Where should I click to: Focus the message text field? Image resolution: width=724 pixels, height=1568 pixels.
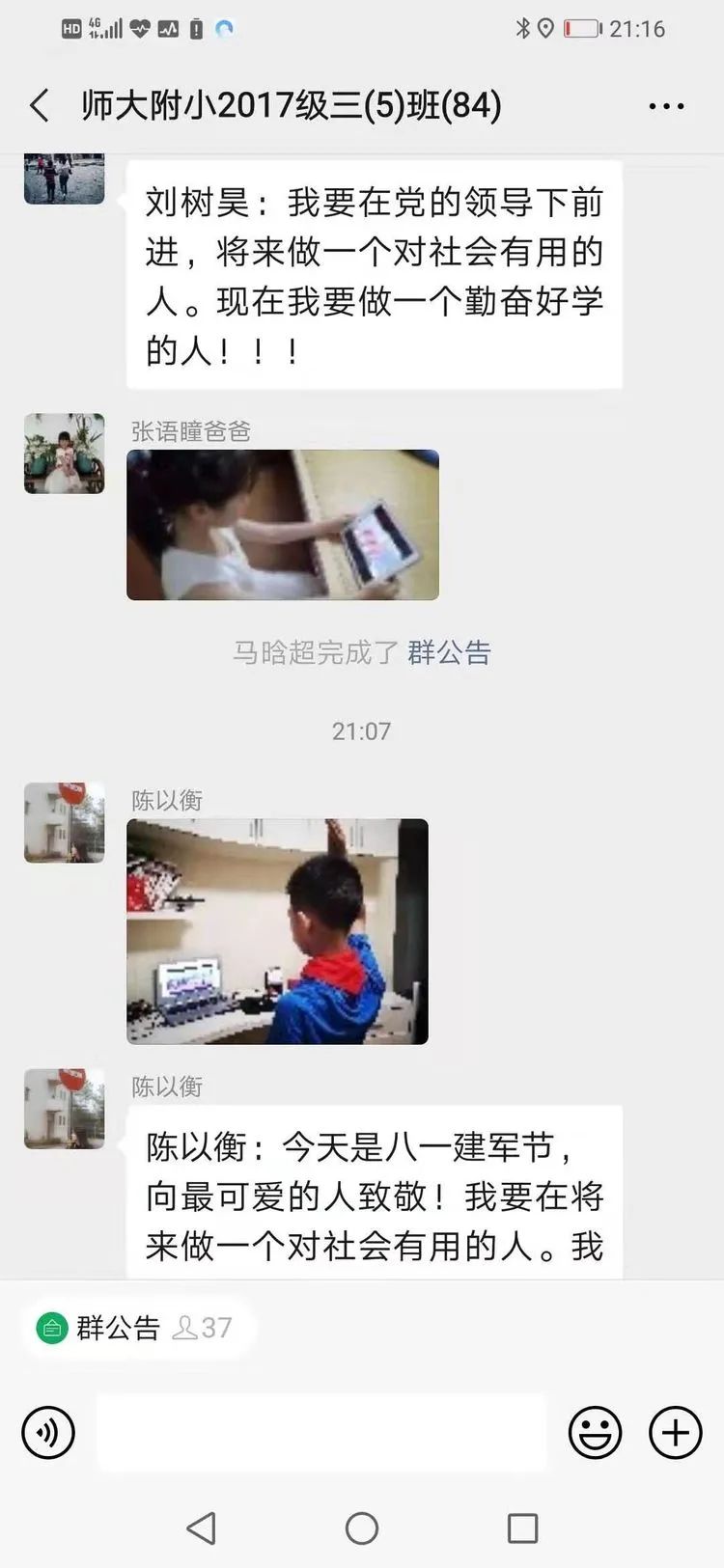tap(321, 1432)
